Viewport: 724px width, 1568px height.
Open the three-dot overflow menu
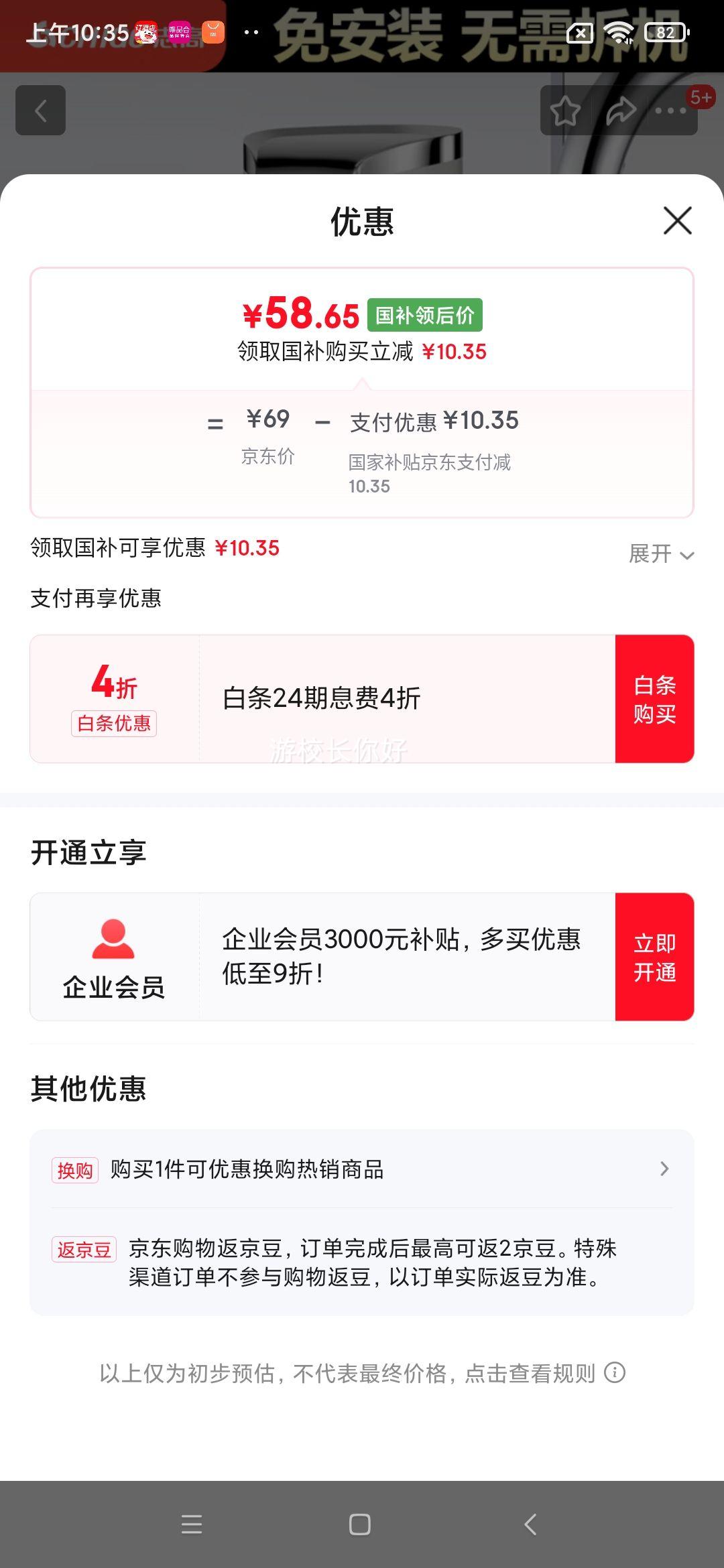[671, 111]
